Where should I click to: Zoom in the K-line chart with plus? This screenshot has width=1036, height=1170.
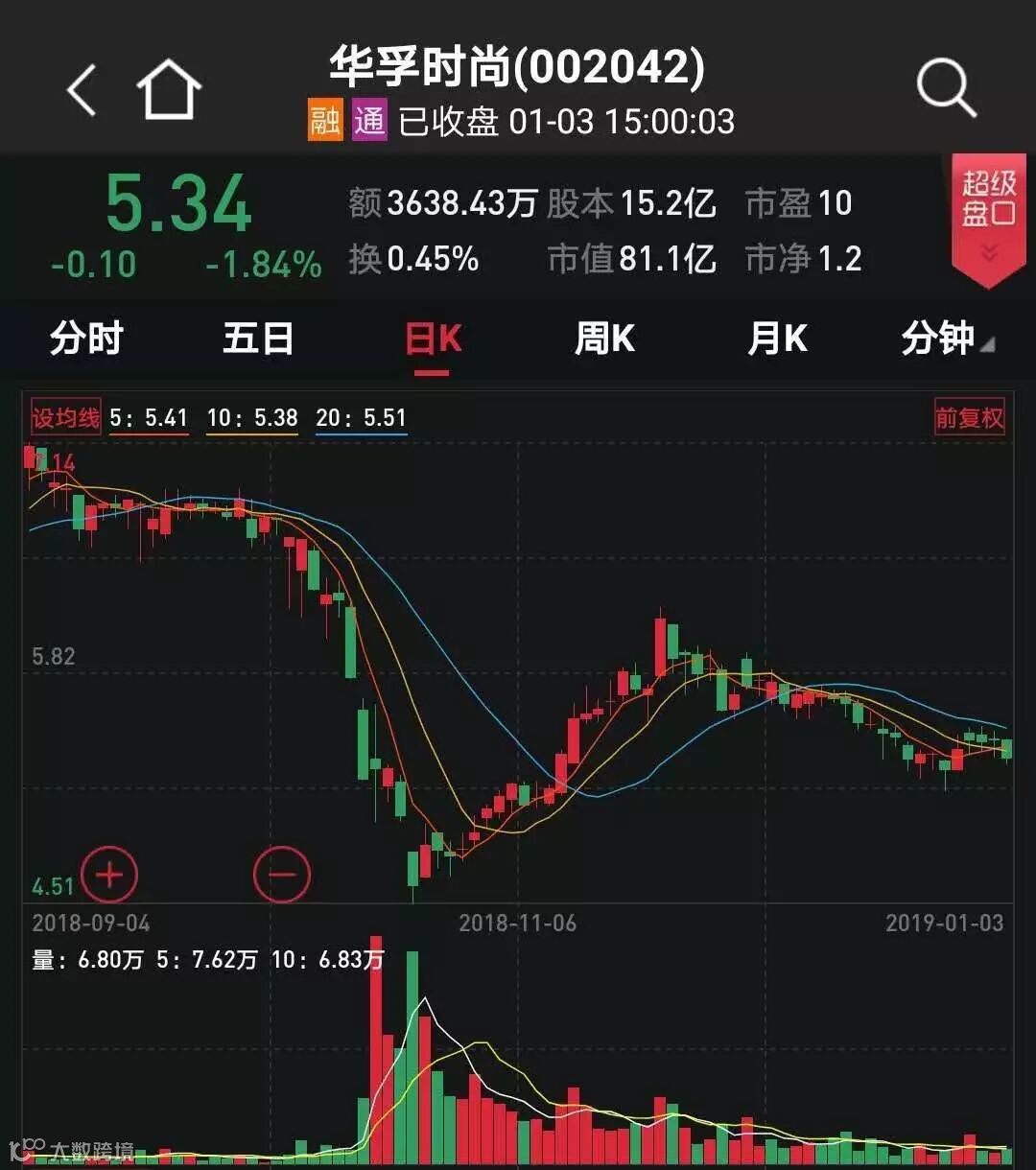109,875
